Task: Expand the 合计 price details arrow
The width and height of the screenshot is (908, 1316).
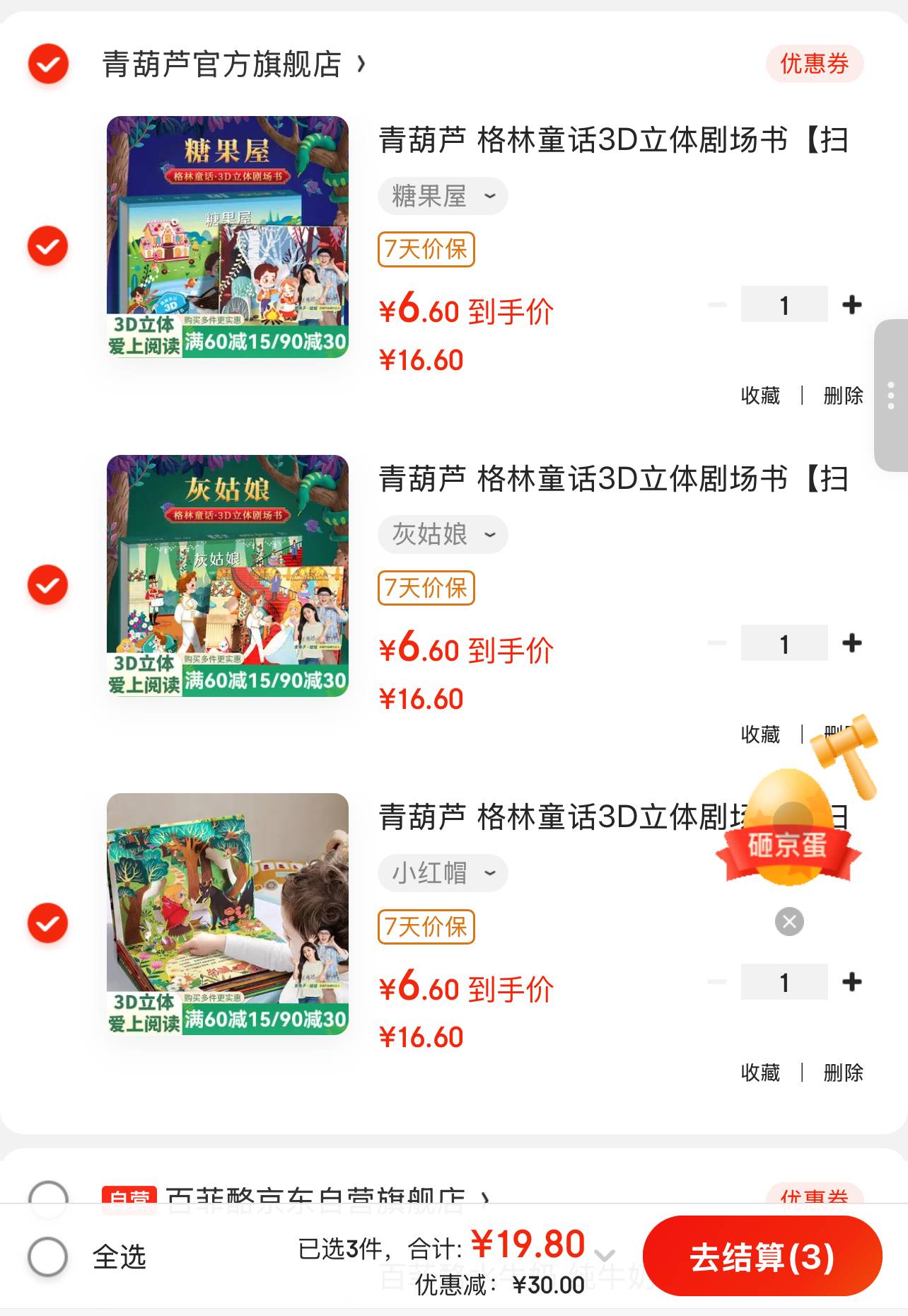Action: (x=604, y=1254)
